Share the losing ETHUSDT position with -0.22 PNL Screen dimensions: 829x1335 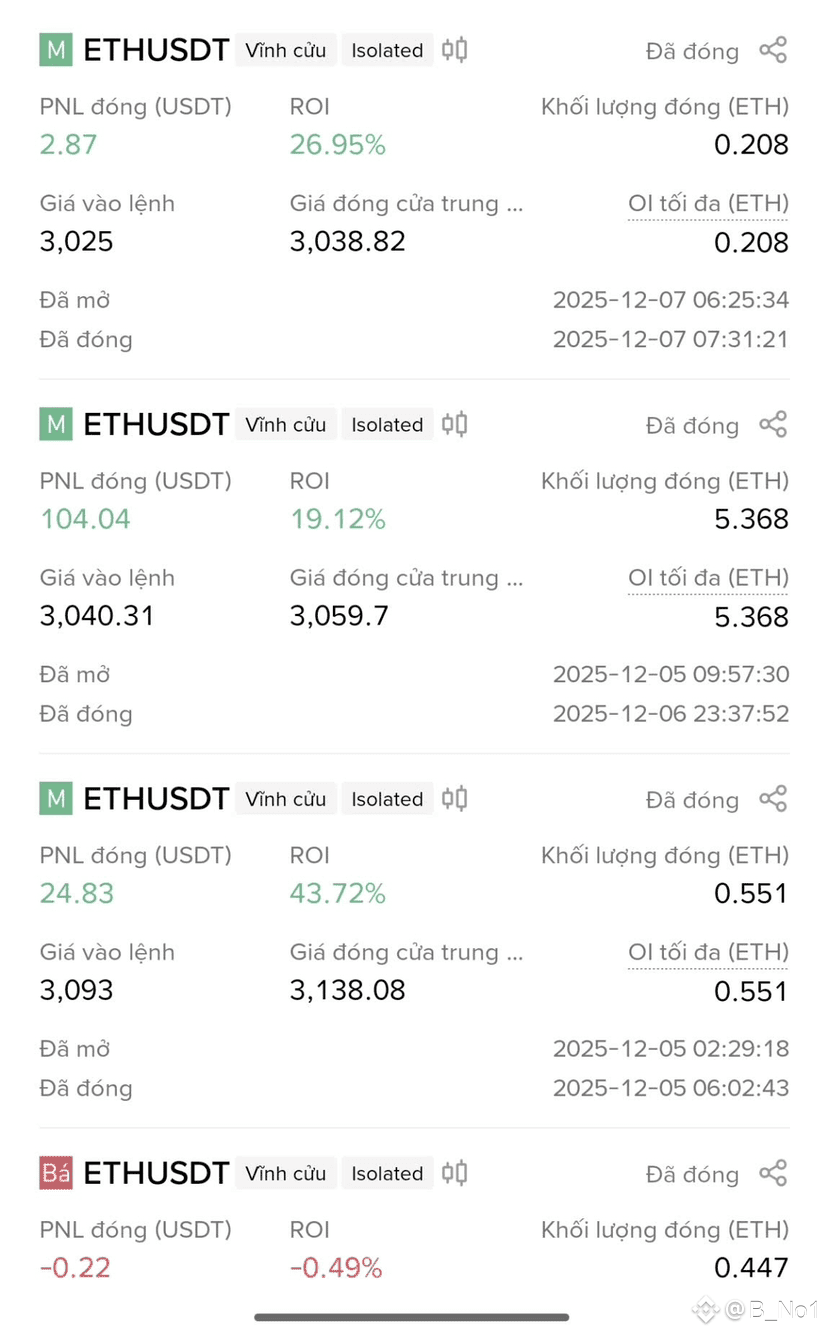click(x=773, y=1172)
